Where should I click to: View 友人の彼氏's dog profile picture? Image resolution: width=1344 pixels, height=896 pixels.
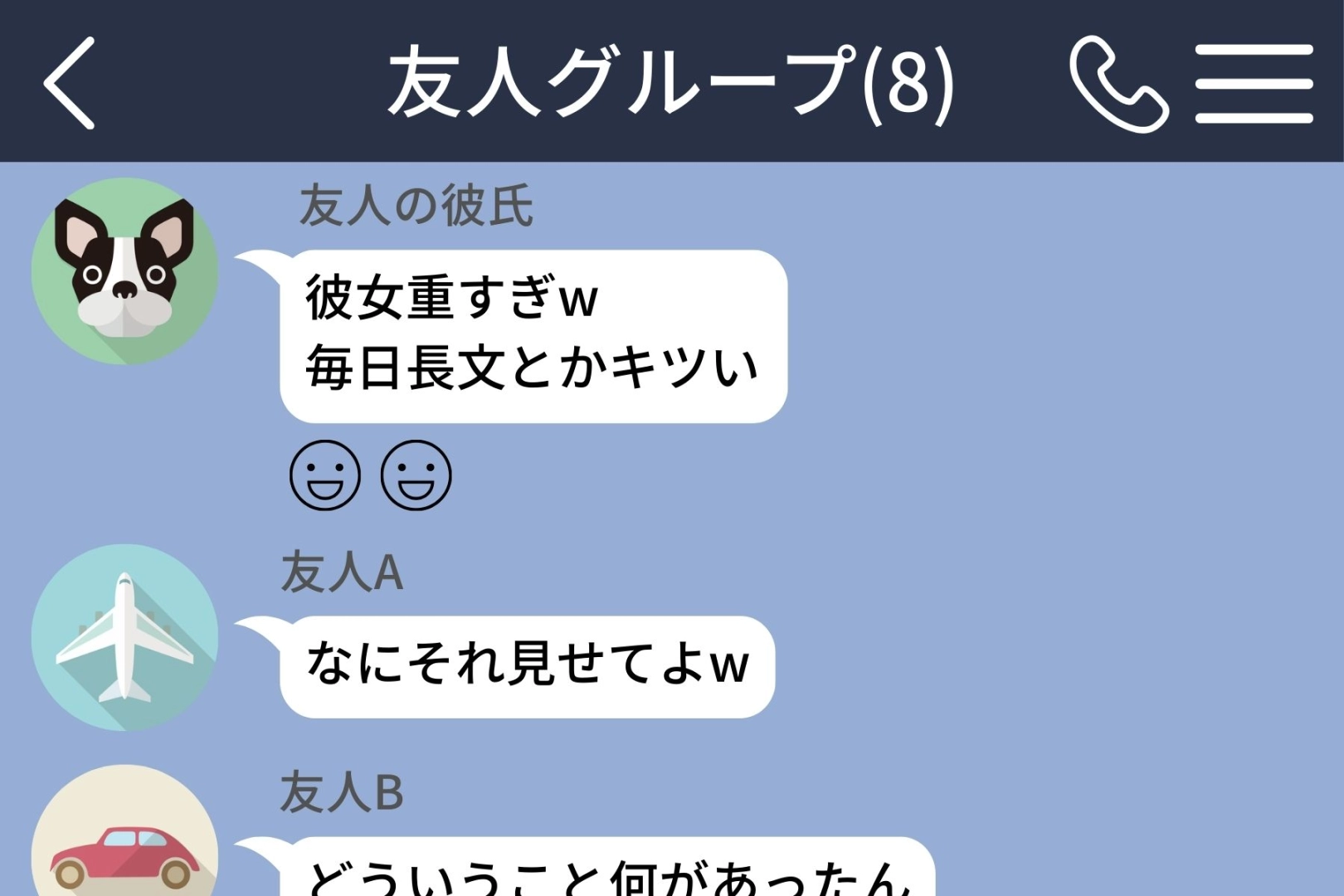(125, 271)
